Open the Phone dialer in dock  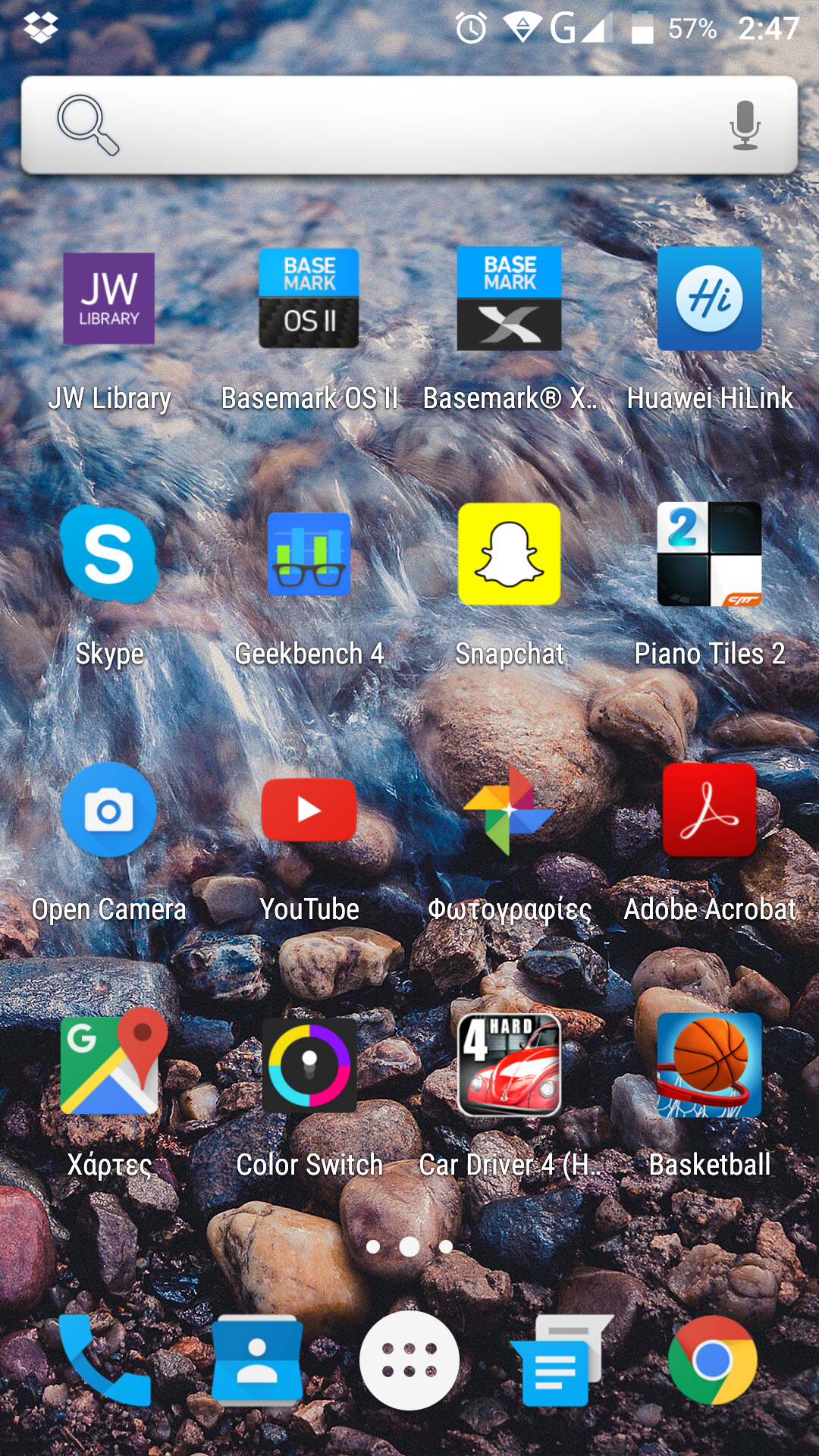105,1360
